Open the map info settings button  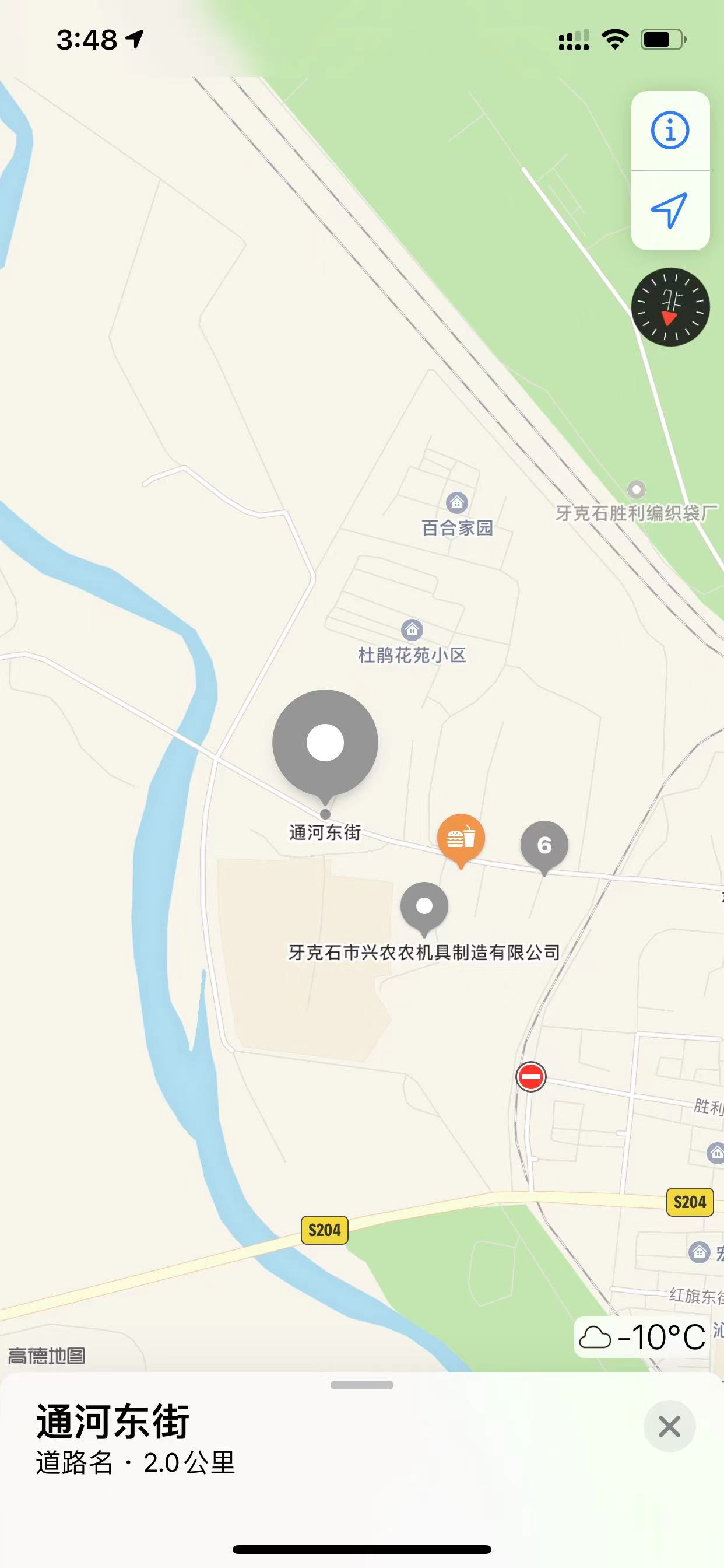coord(670,130)
